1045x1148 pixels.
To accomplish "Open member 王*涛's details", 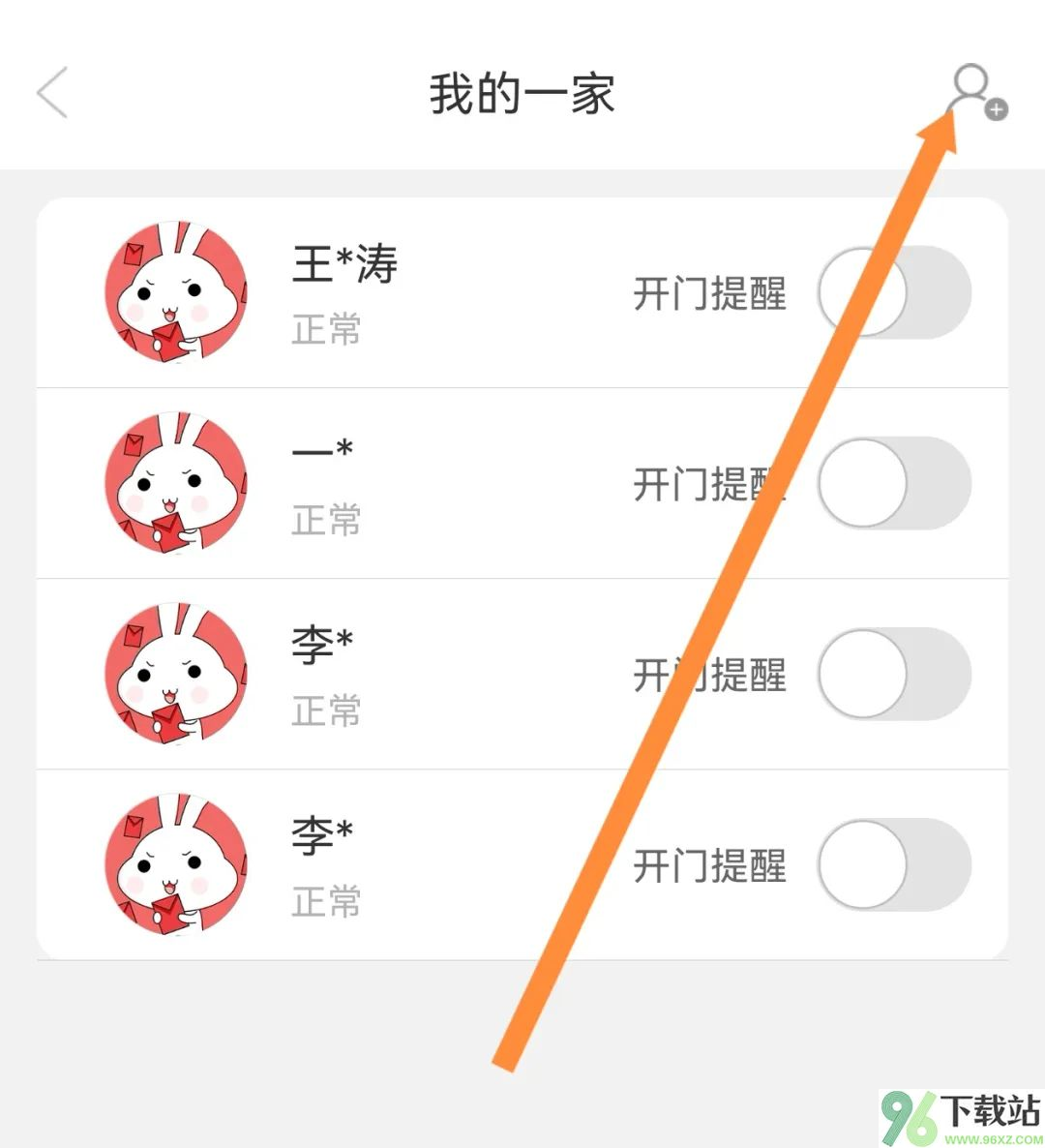I will pyautogui.click(x=344, y=290).
